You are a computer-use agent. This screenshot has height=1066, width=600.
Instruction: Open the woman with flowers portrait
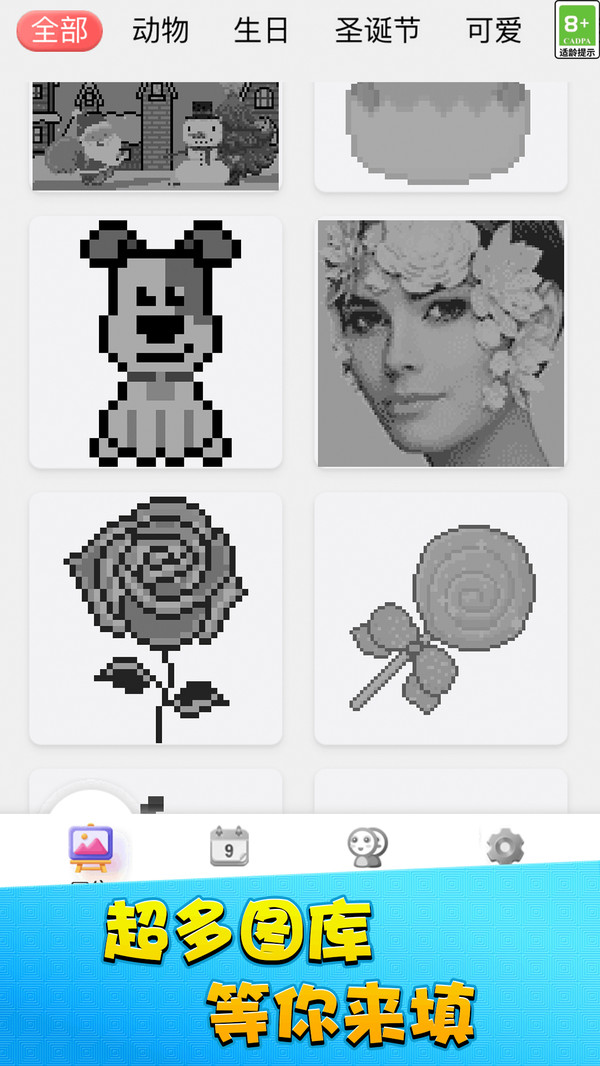tap(441, 343)
